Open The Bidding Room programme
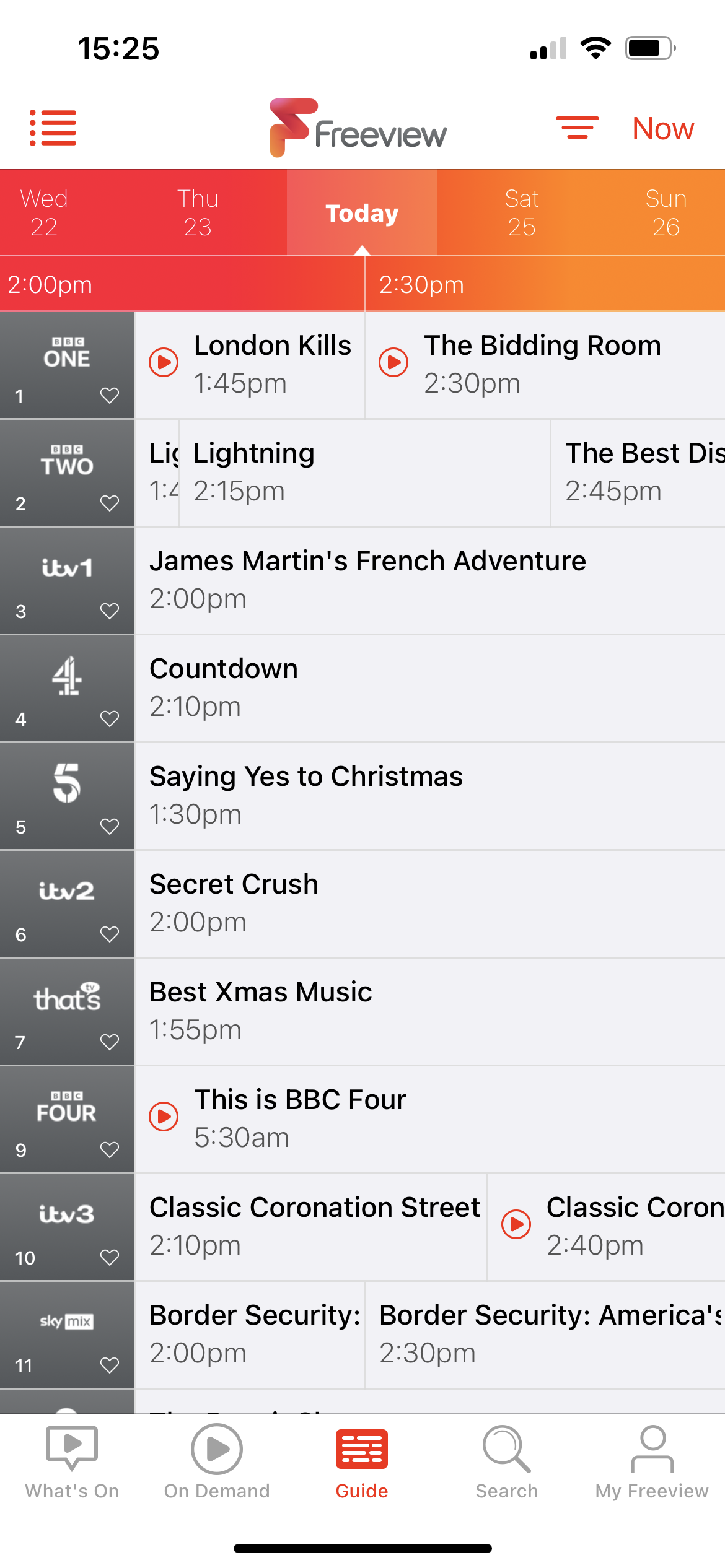Image resolution: width=725 pixels, height=1568 pixels. tap(545, 365)
